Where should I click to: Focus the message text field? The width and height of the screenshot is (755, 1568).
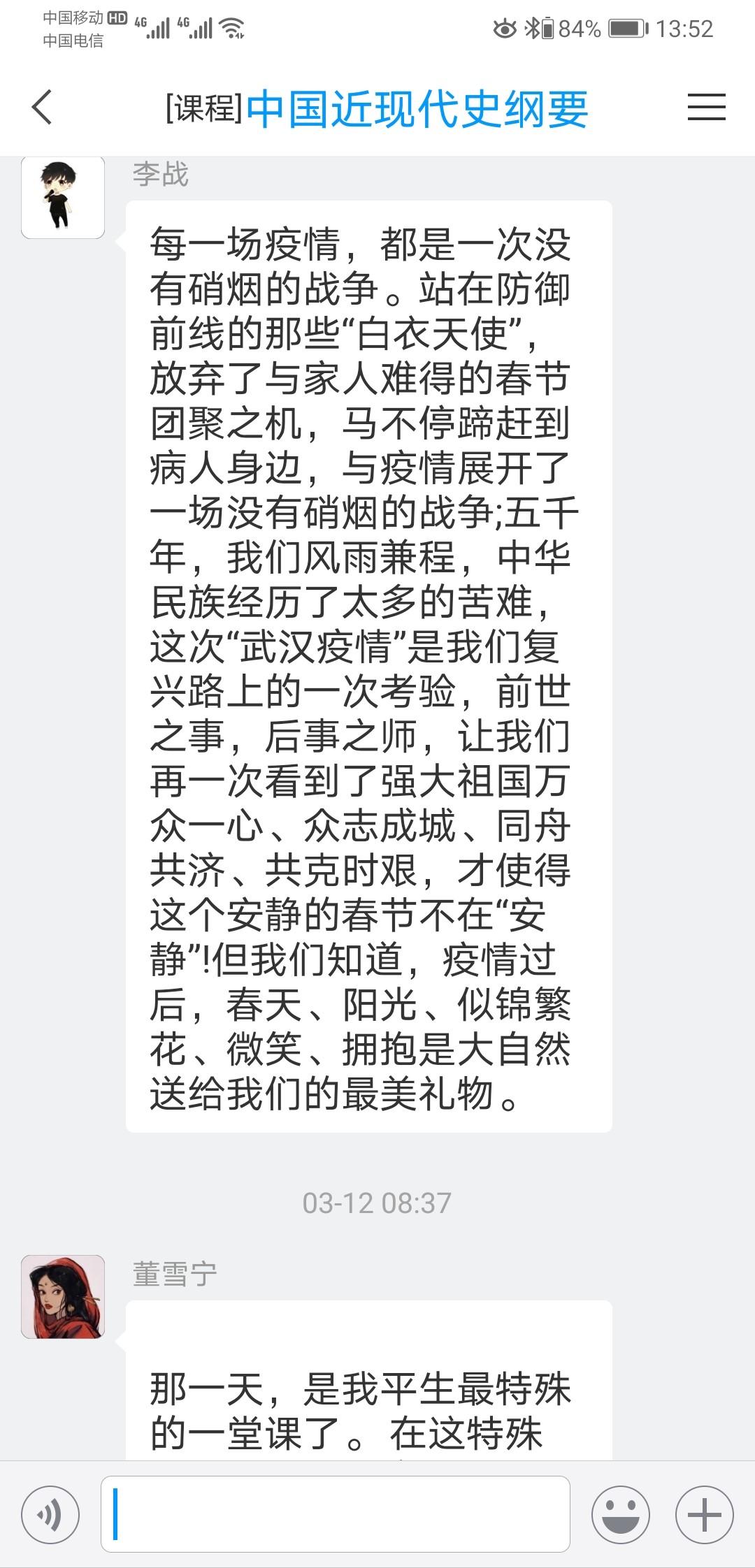pyautogui.click(x=336, y=1514)
